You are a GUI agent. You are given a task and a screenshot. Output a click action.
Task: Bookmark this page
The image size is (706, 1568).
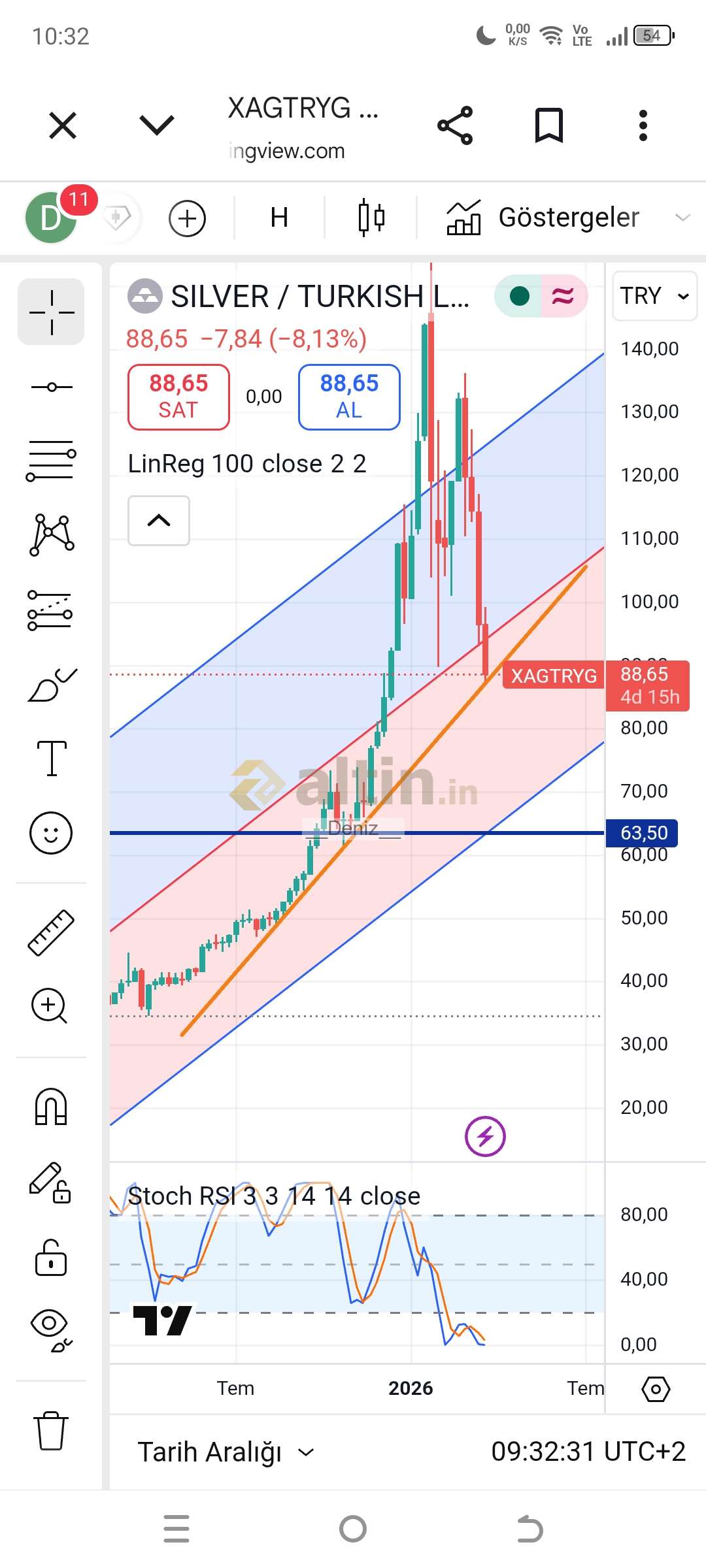tap(549, 125)
